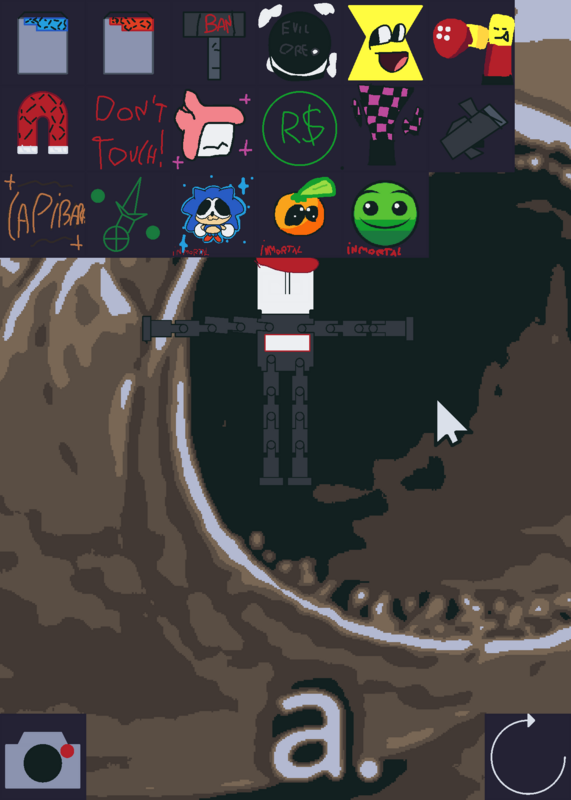Choose the blue hedgehog immortal item

(214, 214)
